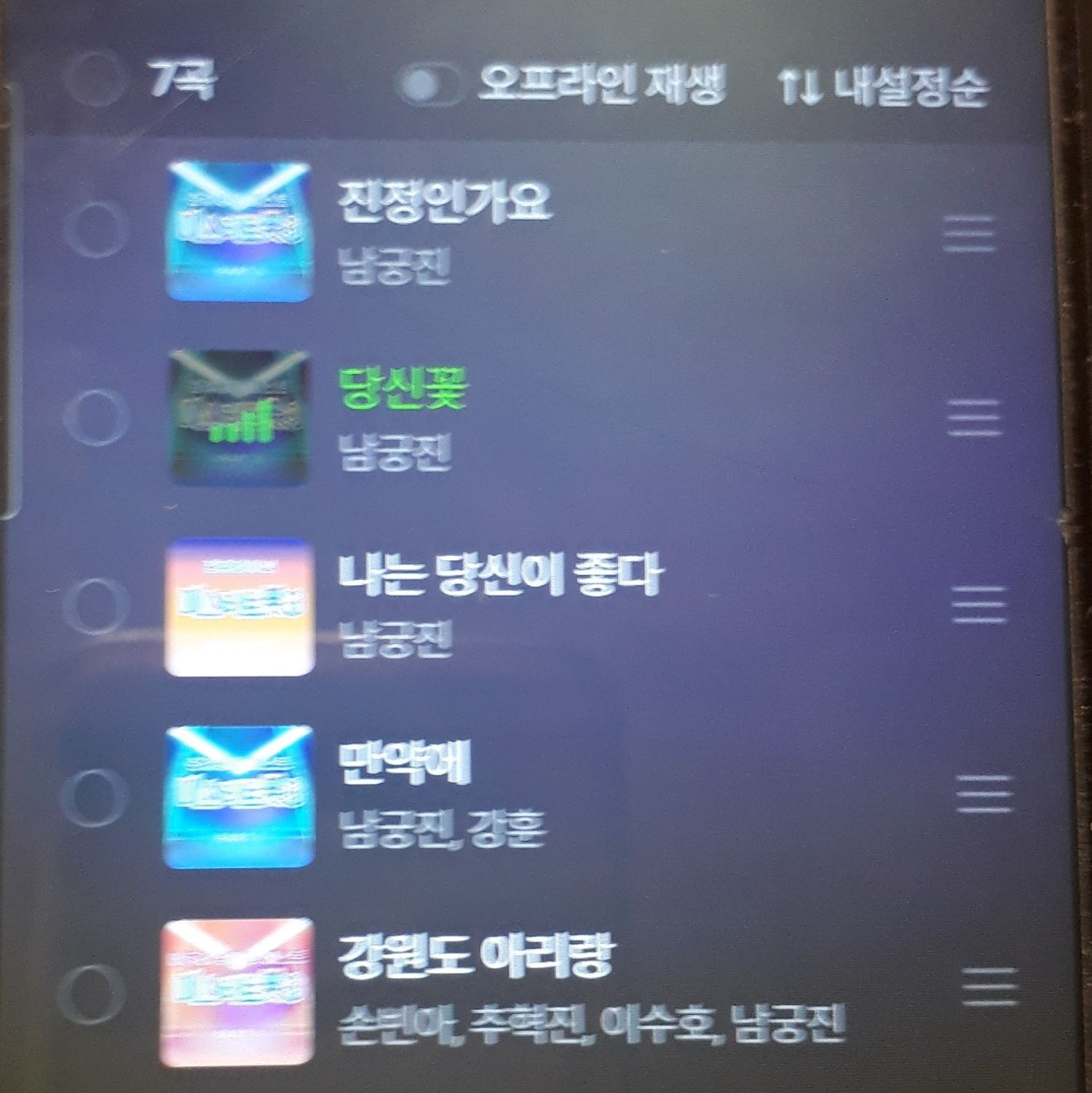Tap the reorder handle for 당신꽃
This screenshot has width=1092, height=1093.
coord(974,418)
